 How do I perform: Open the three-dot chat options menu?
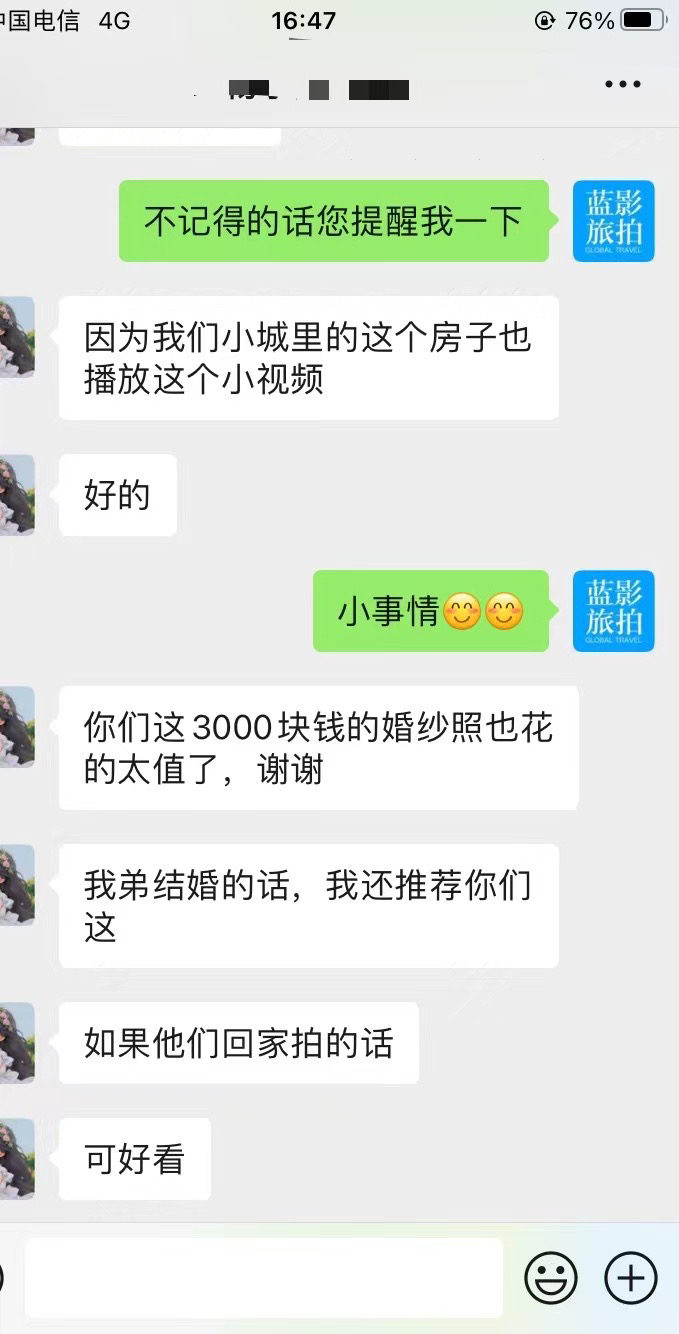click(622, 85)
